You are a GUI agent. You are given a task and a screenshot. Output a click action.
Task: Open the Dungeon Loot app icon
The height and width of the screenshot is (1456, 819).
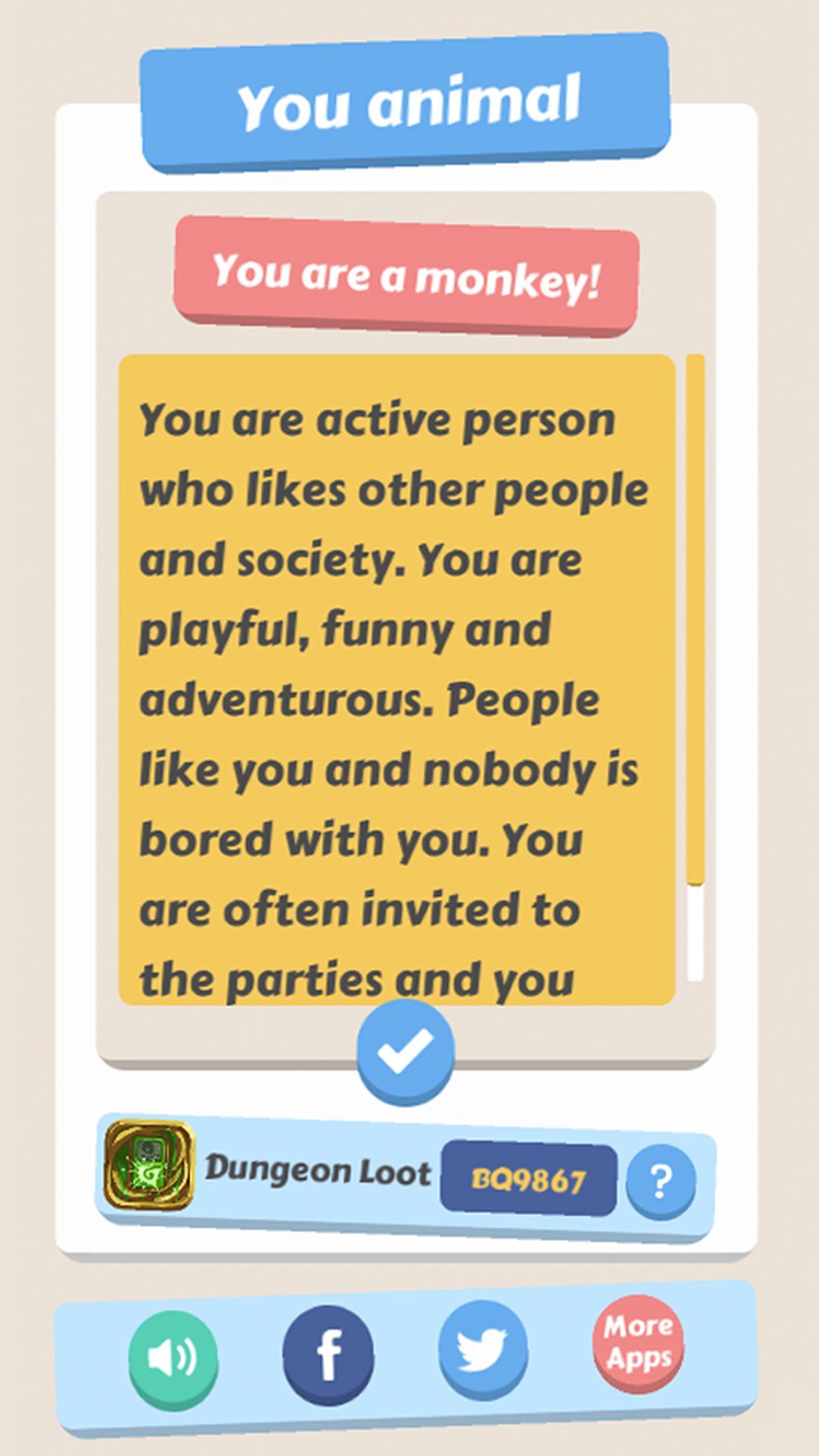150,1165
